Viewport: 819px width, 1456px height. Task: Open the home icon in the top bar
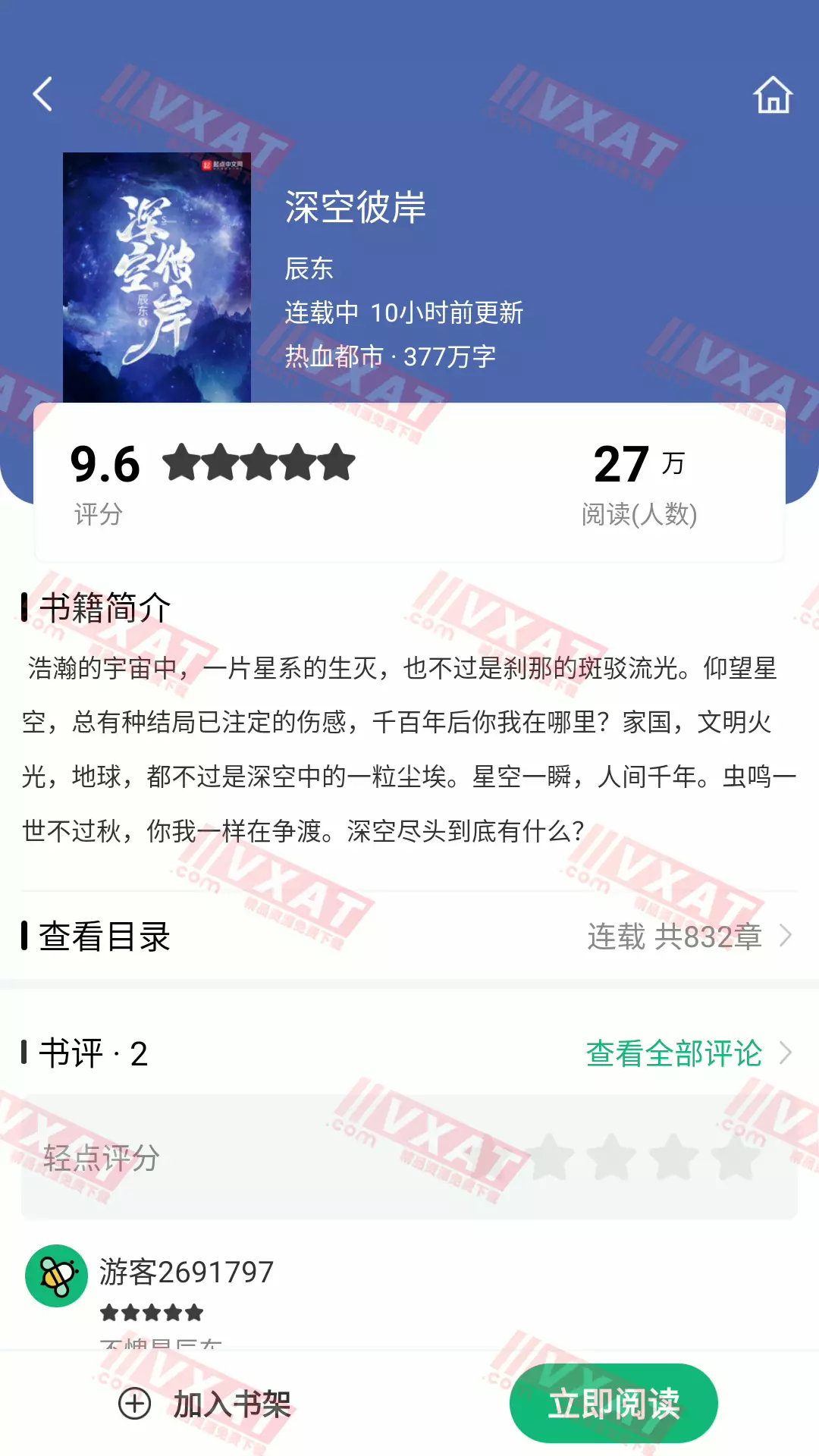point(772,95)
